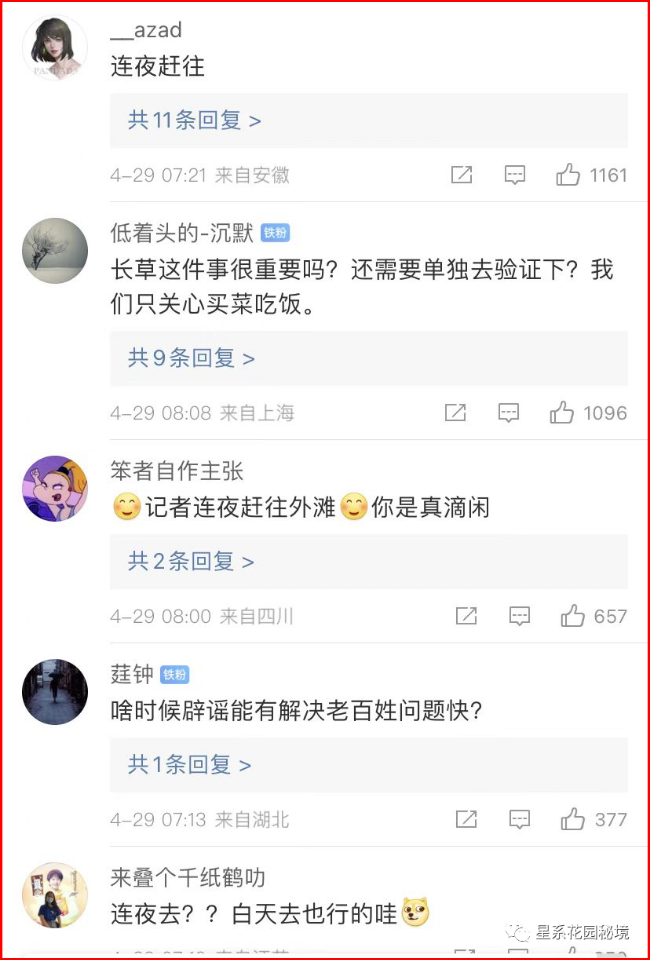Screen dimensions: 650x960
Task: Like 莛钟's comment about 辟谣
Action: coord(573,820)
